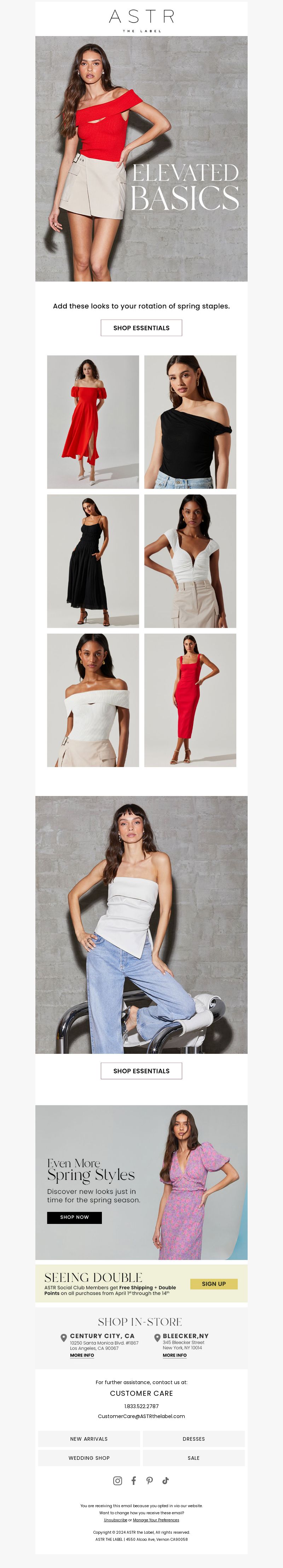Visit ASTR Facebook page
Viewport: 283px width, 1568px height.
coord(134,1481)
